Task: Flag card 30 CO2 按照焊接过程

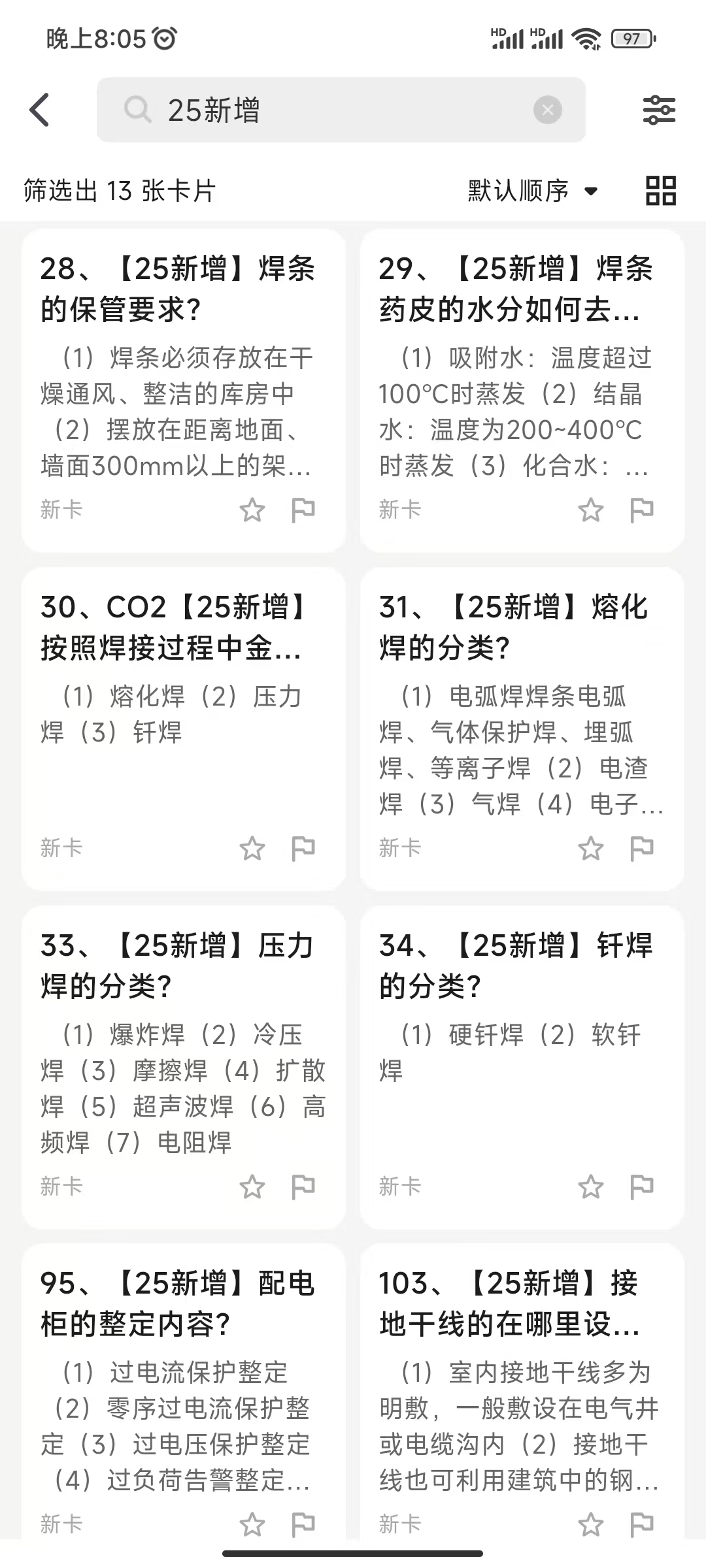Action: click(x=303, y=848)
